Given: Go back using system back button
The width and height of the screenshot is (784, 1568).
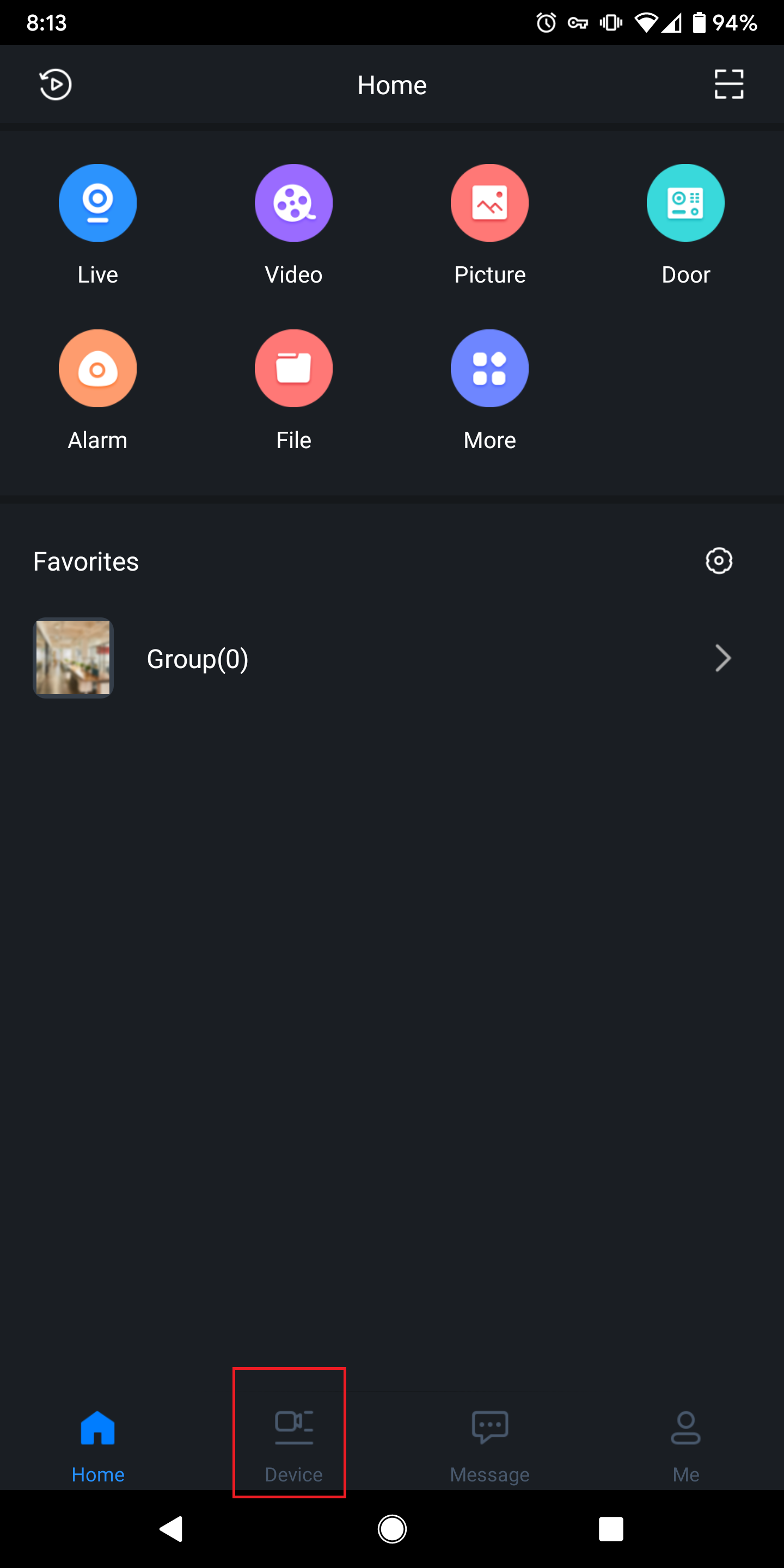Looking at the screenshot, I should (171, 1528).
